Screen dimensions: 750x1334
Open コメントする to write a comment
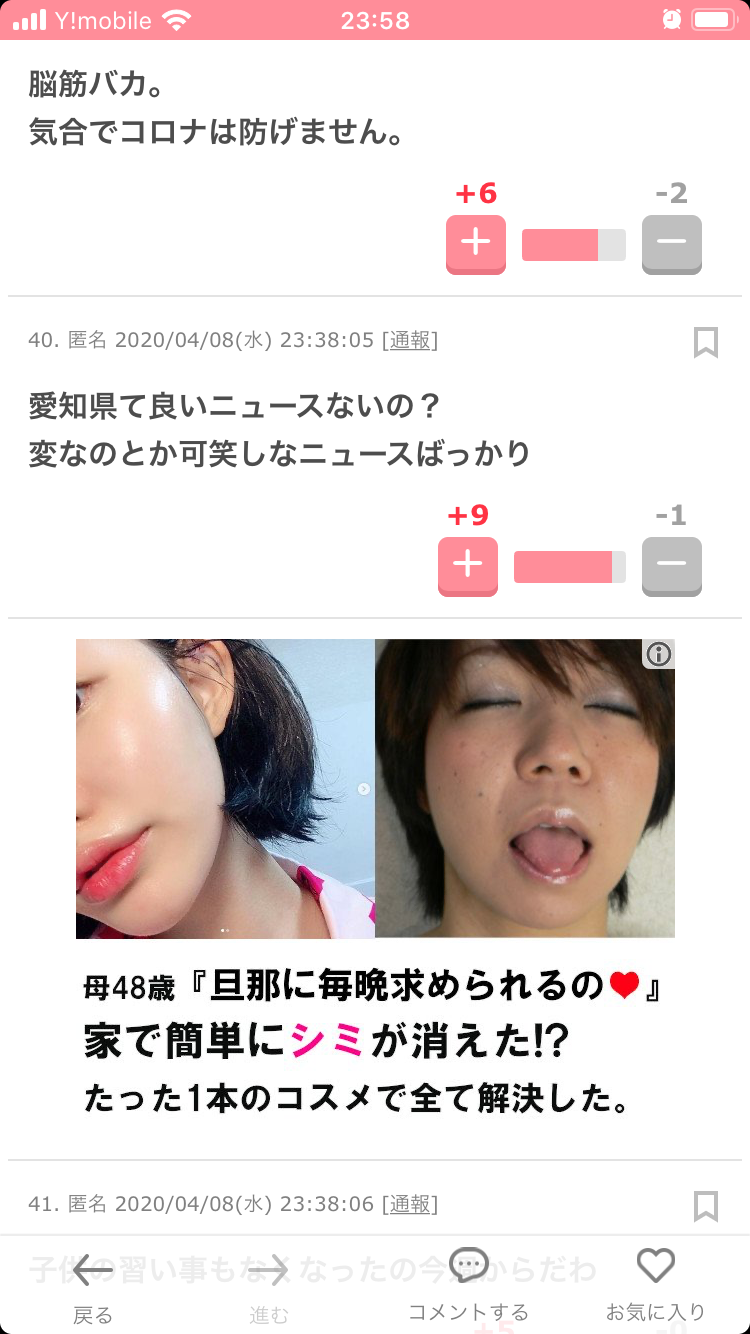[468, 1286]
